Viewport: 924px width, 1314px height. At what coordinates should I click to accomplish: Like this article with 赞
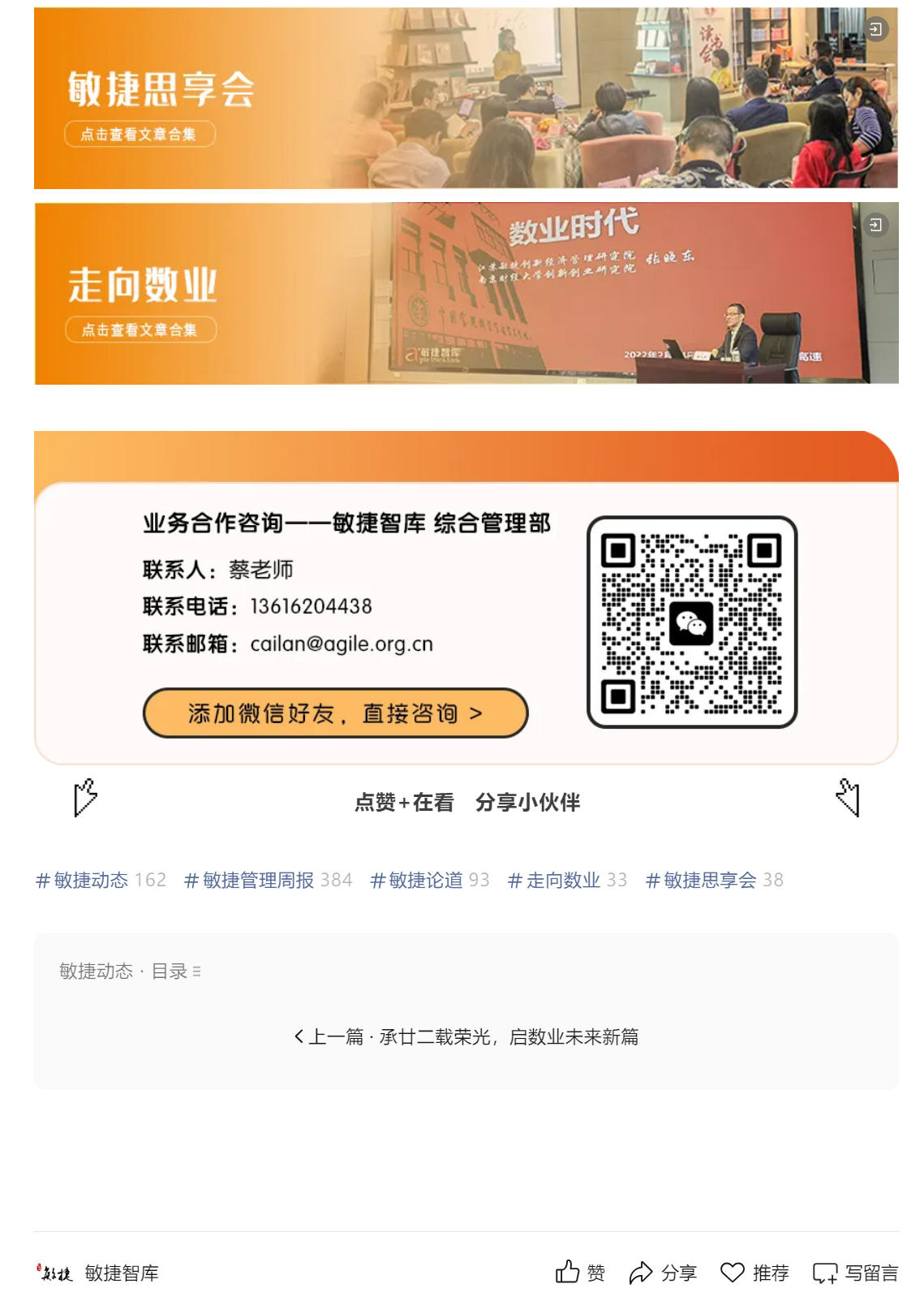coord(581,1273)
